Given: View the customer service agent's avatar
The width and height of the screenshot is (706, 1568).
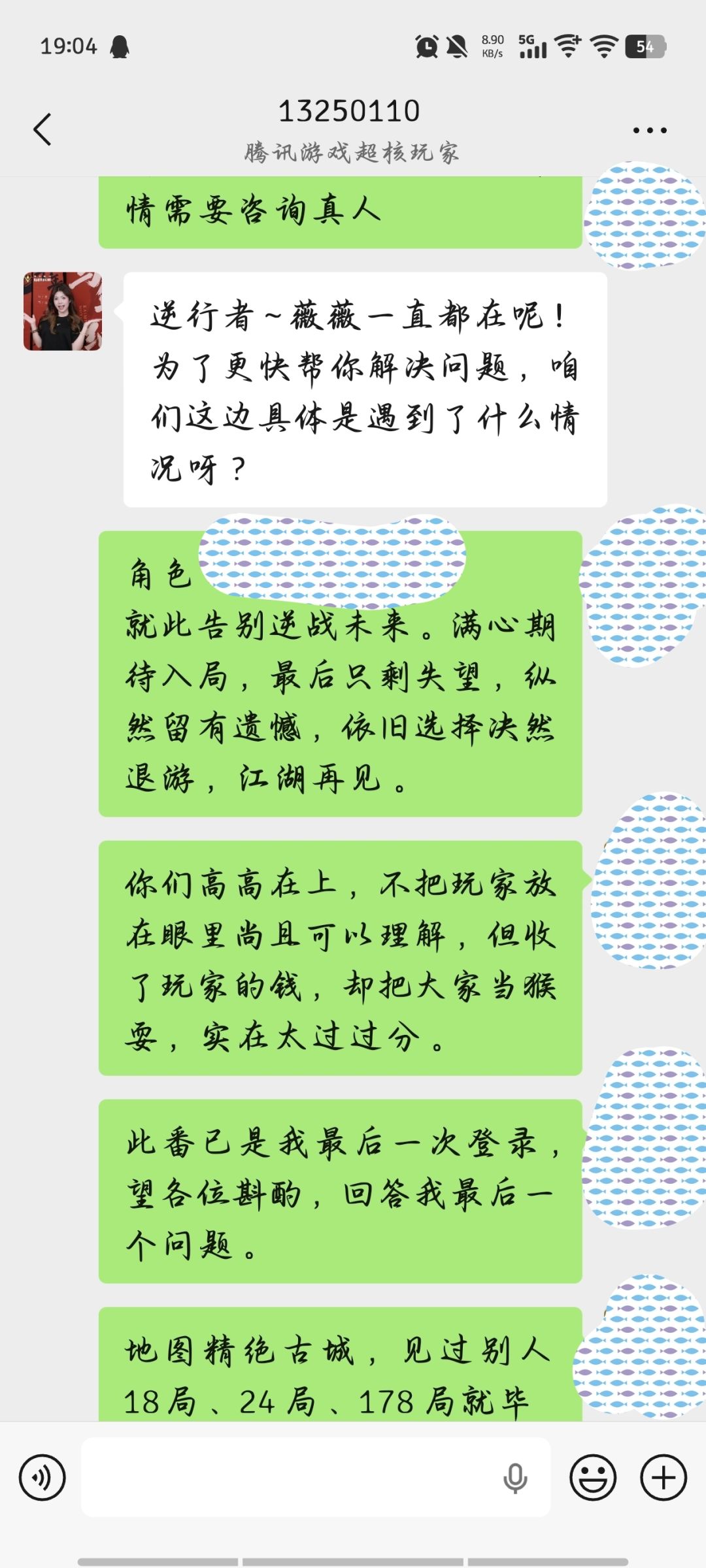Looking at the screenshot, I should [x=63, y=311].
